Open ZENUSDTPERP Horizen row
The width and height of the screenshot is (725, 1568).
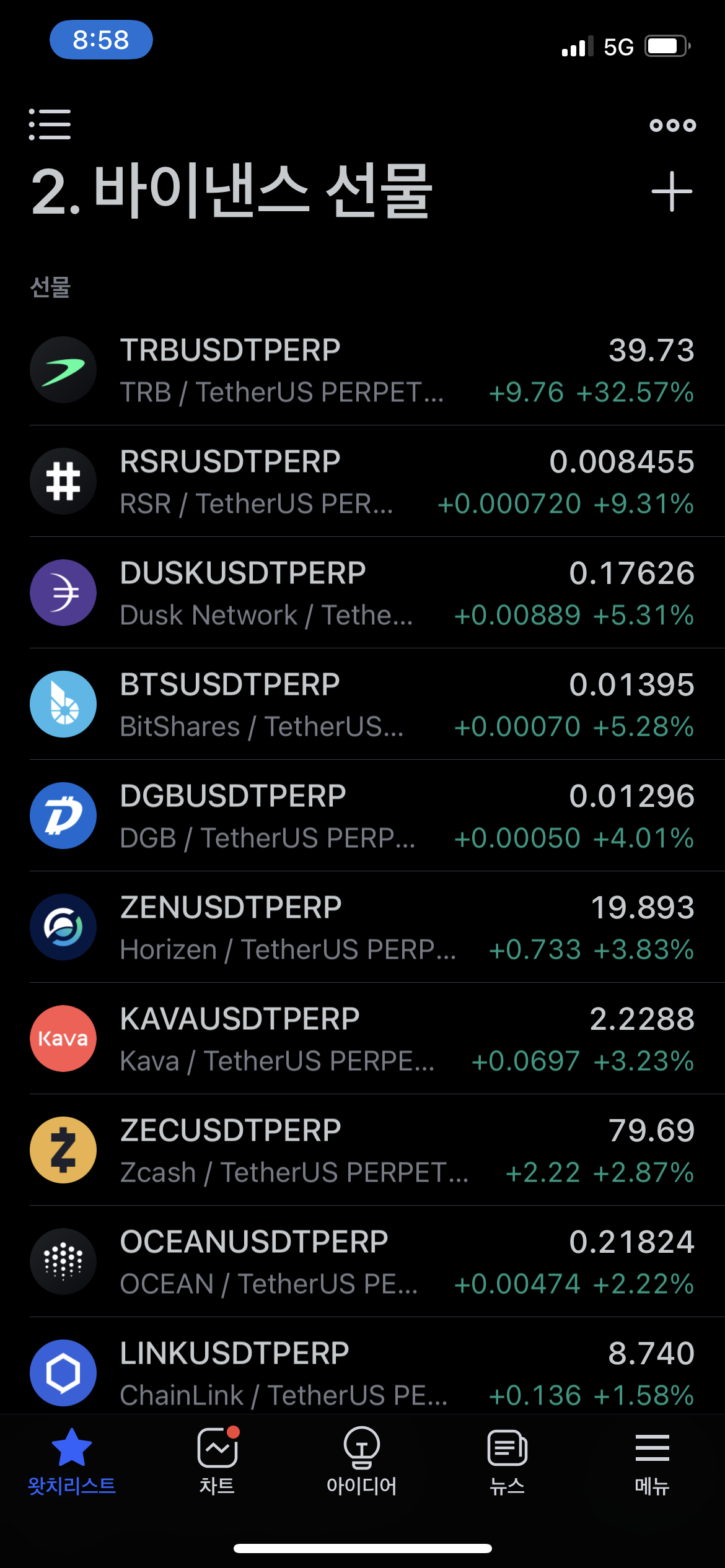[x=362, y=927]
